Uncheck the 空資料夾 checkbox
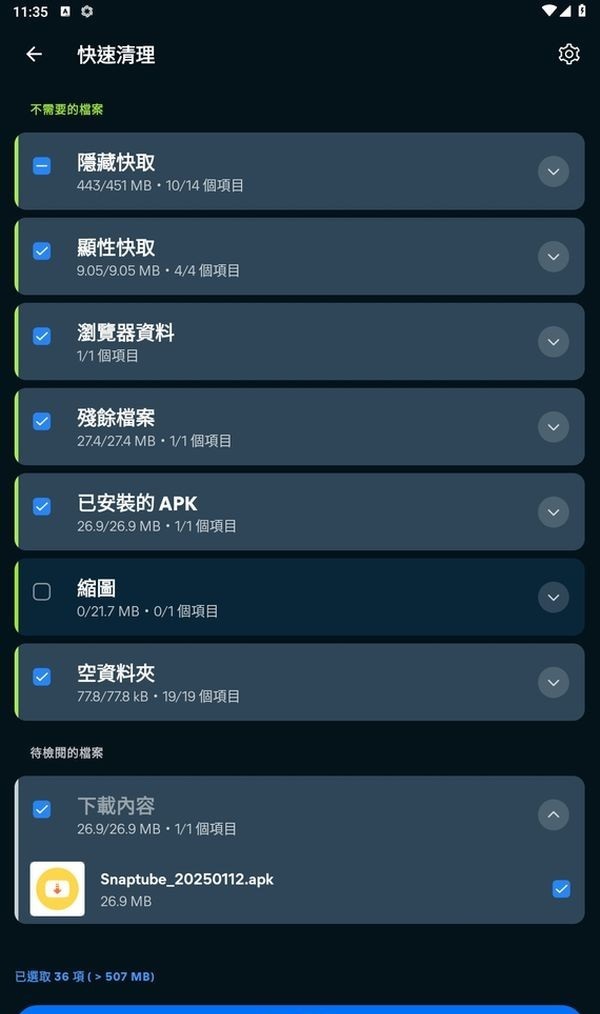Screen dimensions: 600x1014 42,677
